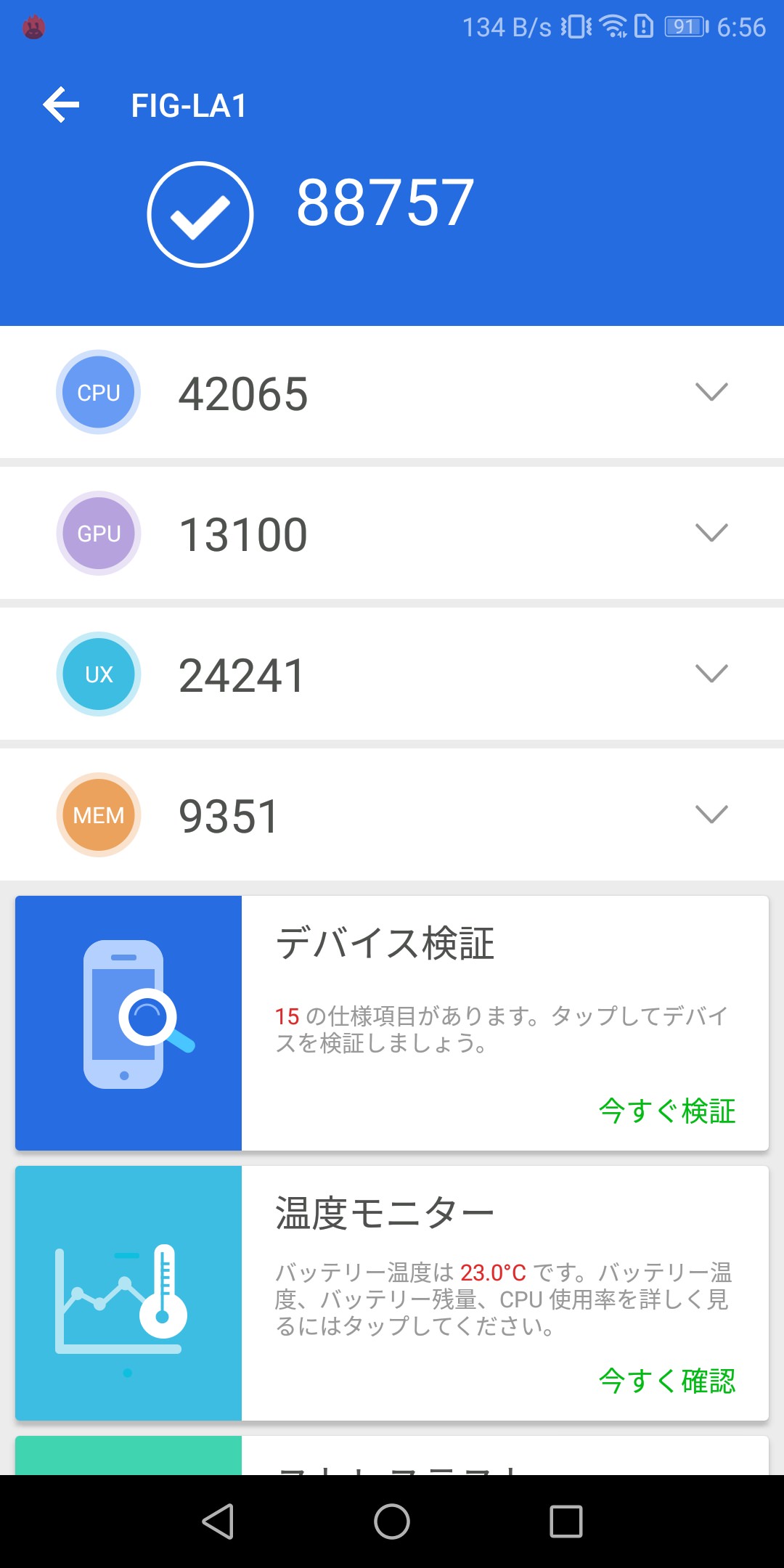The image size is (784, 1568).
Task: Tap 今すぐ検証 to verify the device
Action: (x=666, y=1111)
